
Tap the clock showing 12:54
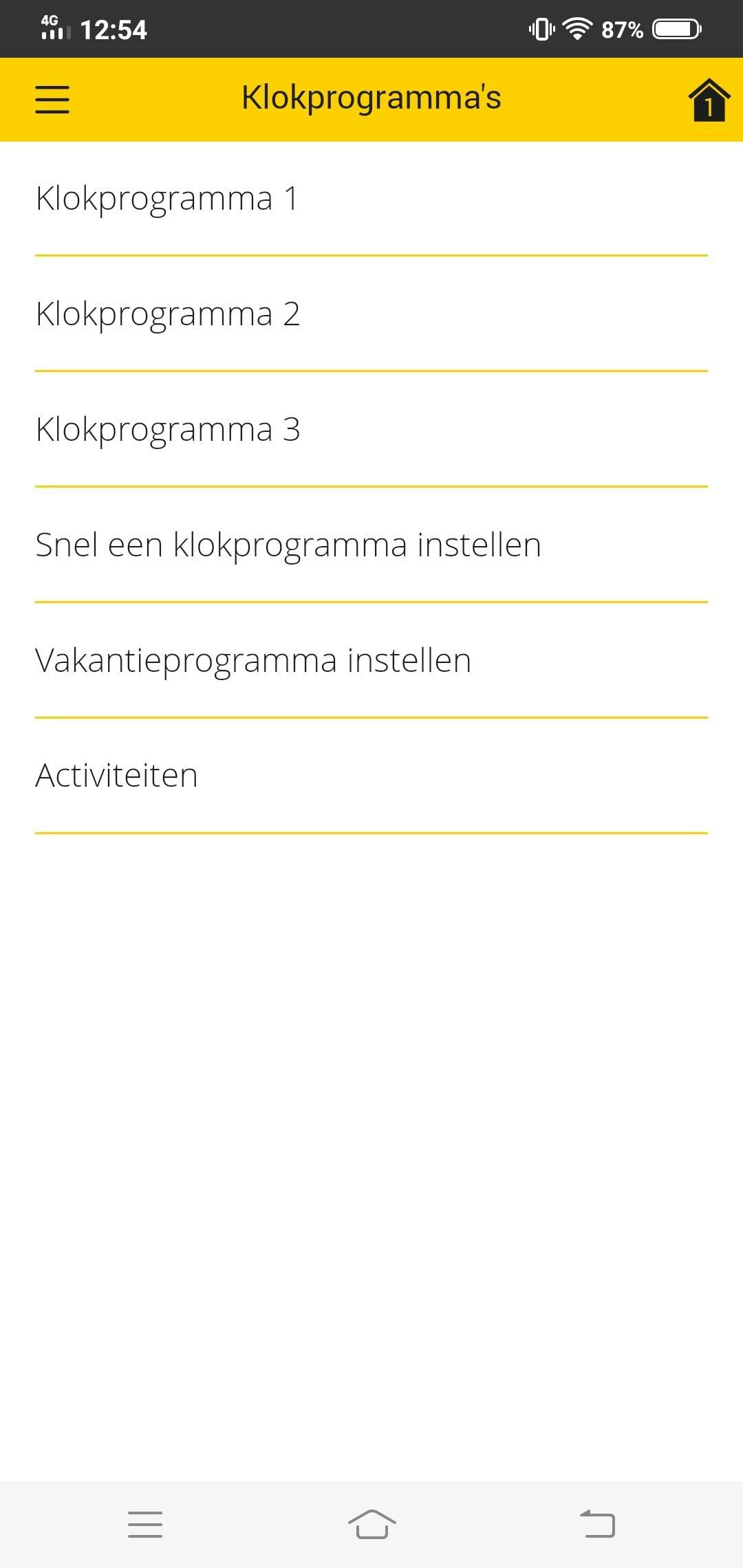[x=114, y=29]
